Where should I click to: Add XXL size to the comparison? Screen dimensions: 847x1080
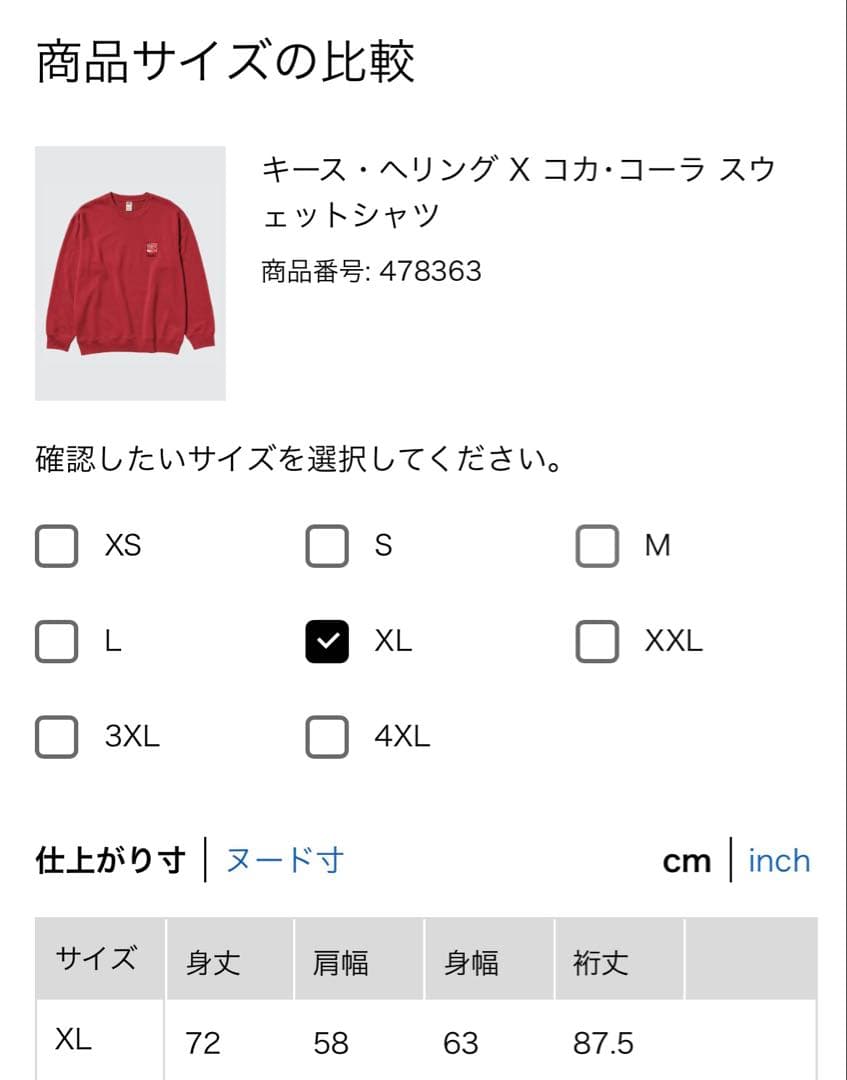[x=597, y=641]
